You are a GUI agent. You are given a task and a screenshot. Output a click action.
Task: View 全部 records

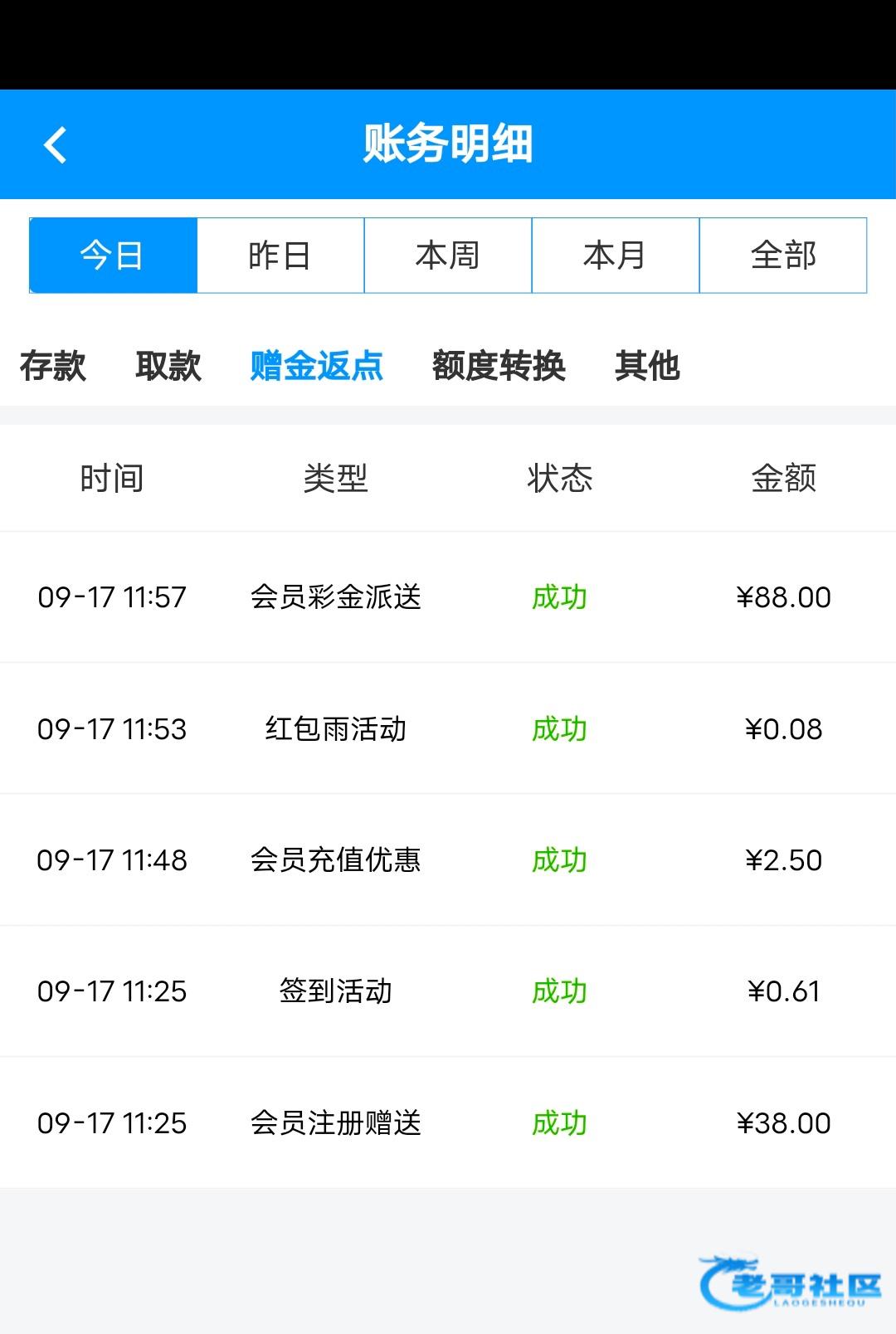783,256
